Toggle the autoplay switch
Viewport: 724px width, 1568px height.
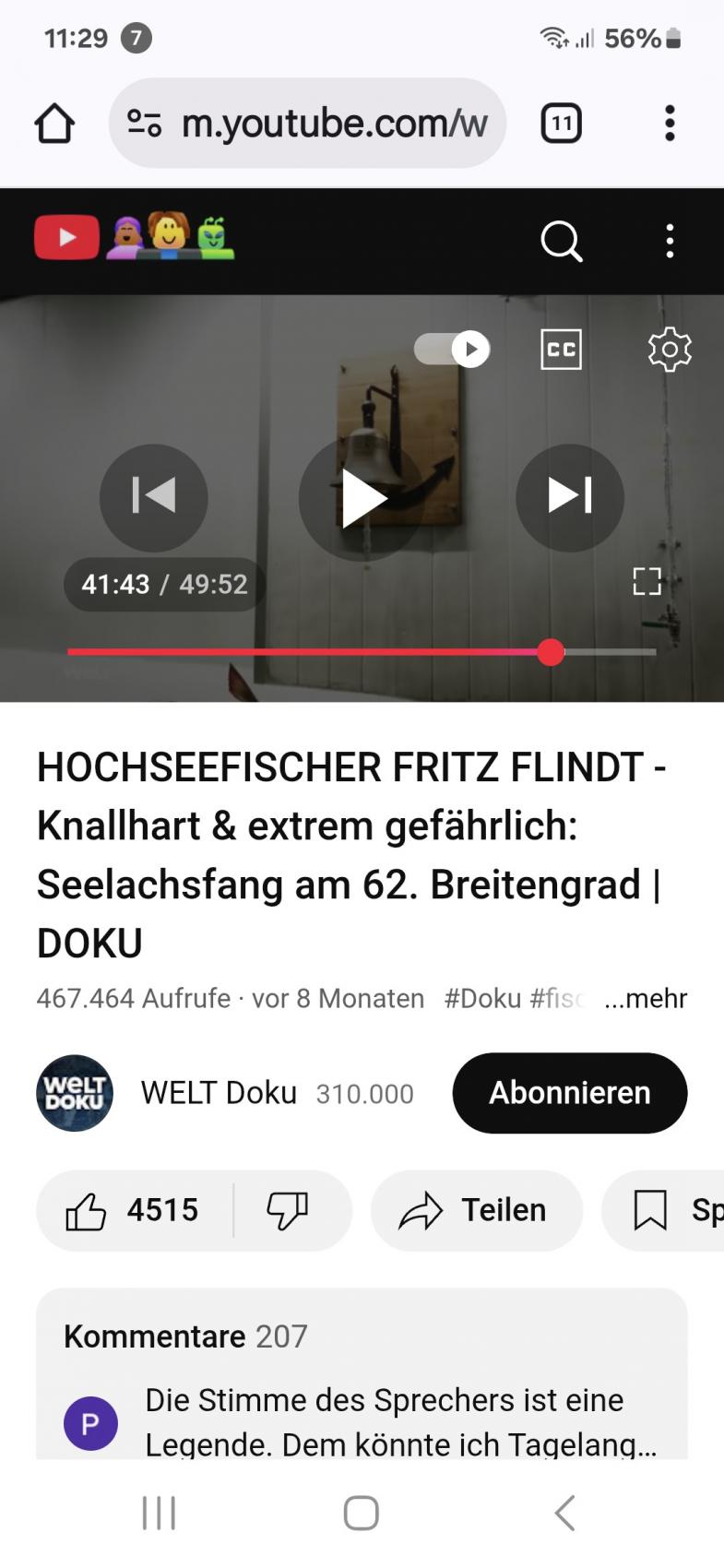point(452,350)
